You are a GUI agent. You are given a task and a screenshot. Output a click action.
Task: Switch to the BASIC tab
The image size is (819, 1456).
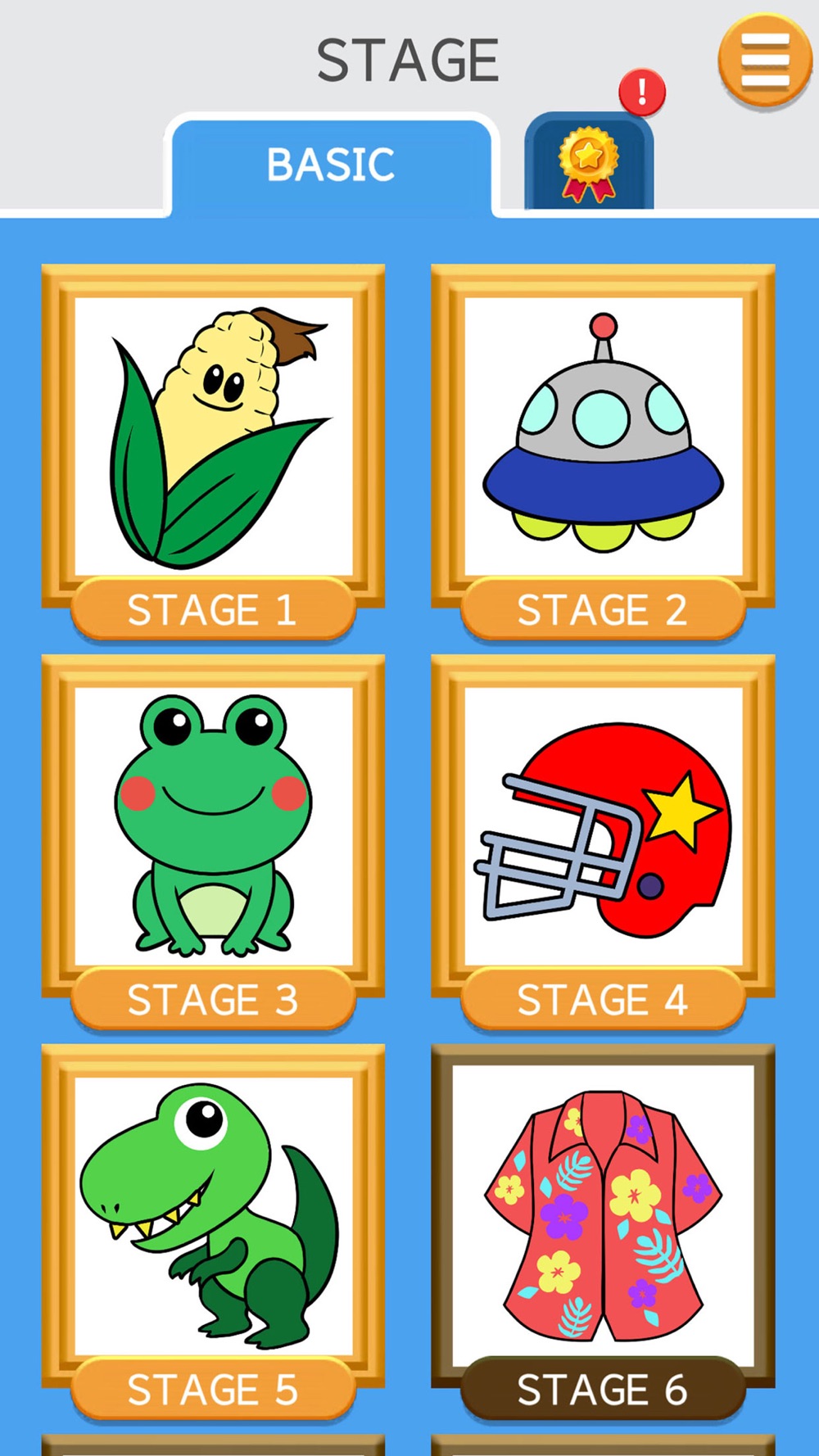[331, 165]
